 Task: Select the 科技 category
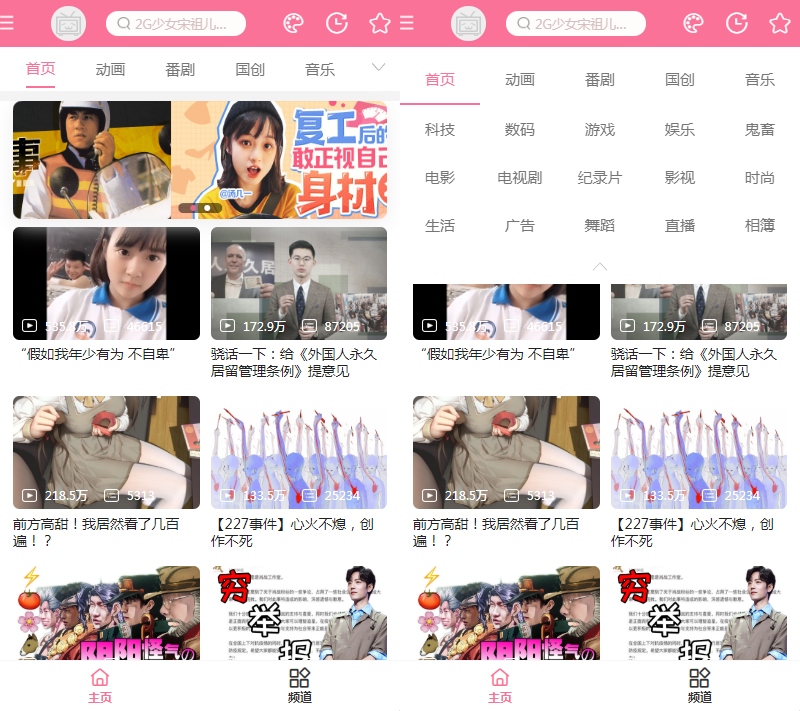[440, 129]
